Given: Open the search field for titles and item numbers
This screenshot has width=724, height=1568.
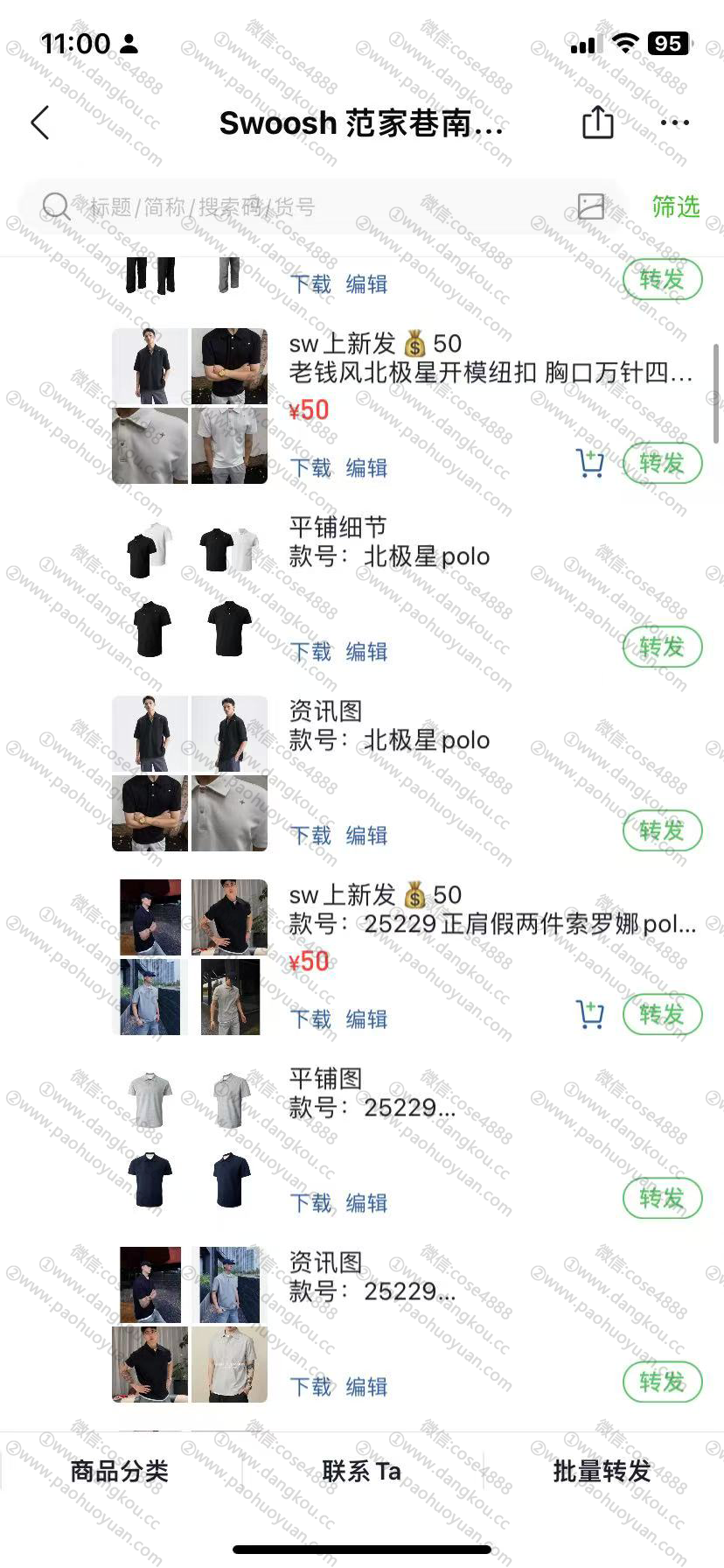Looking at the screenshot, I should click(x=306, y=207).
